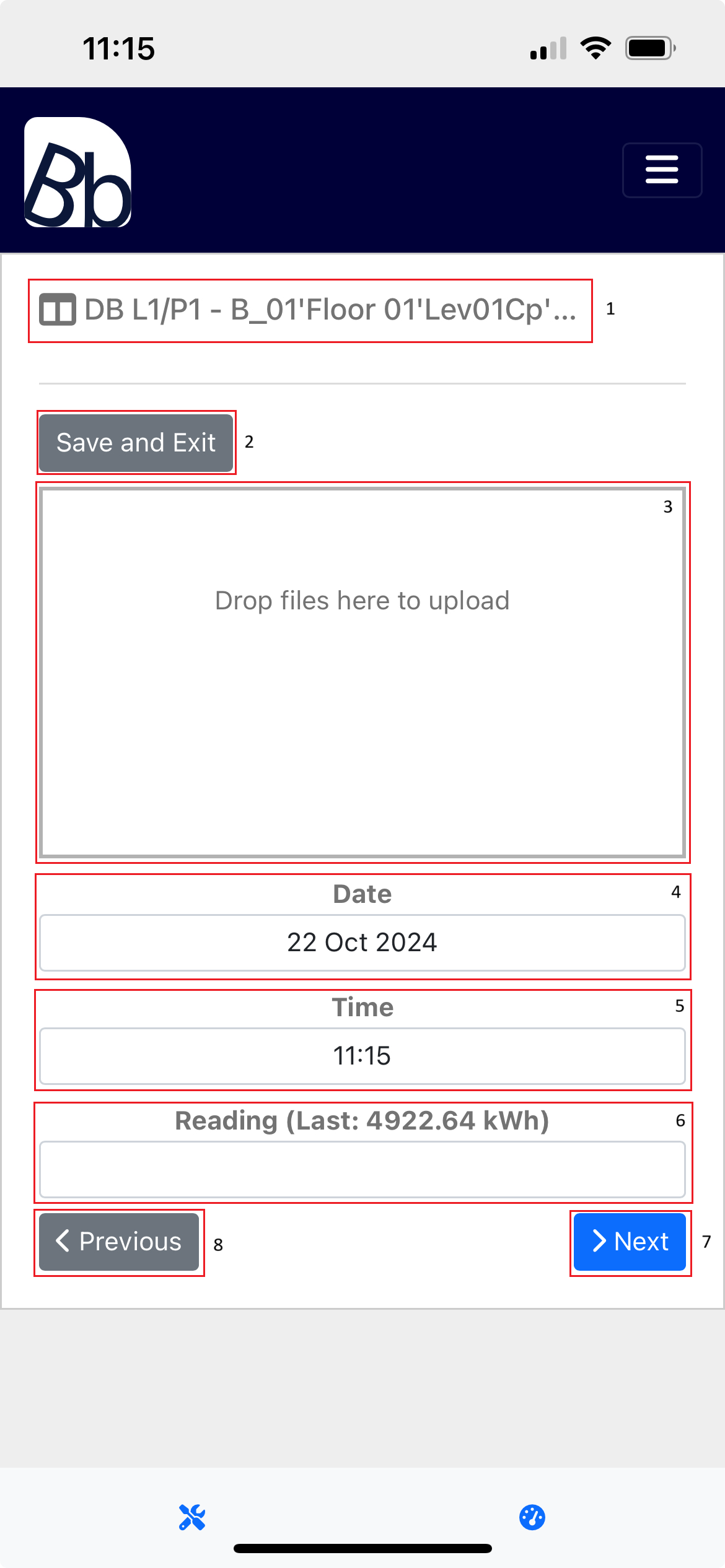Open the Time field

point(362,1056)
